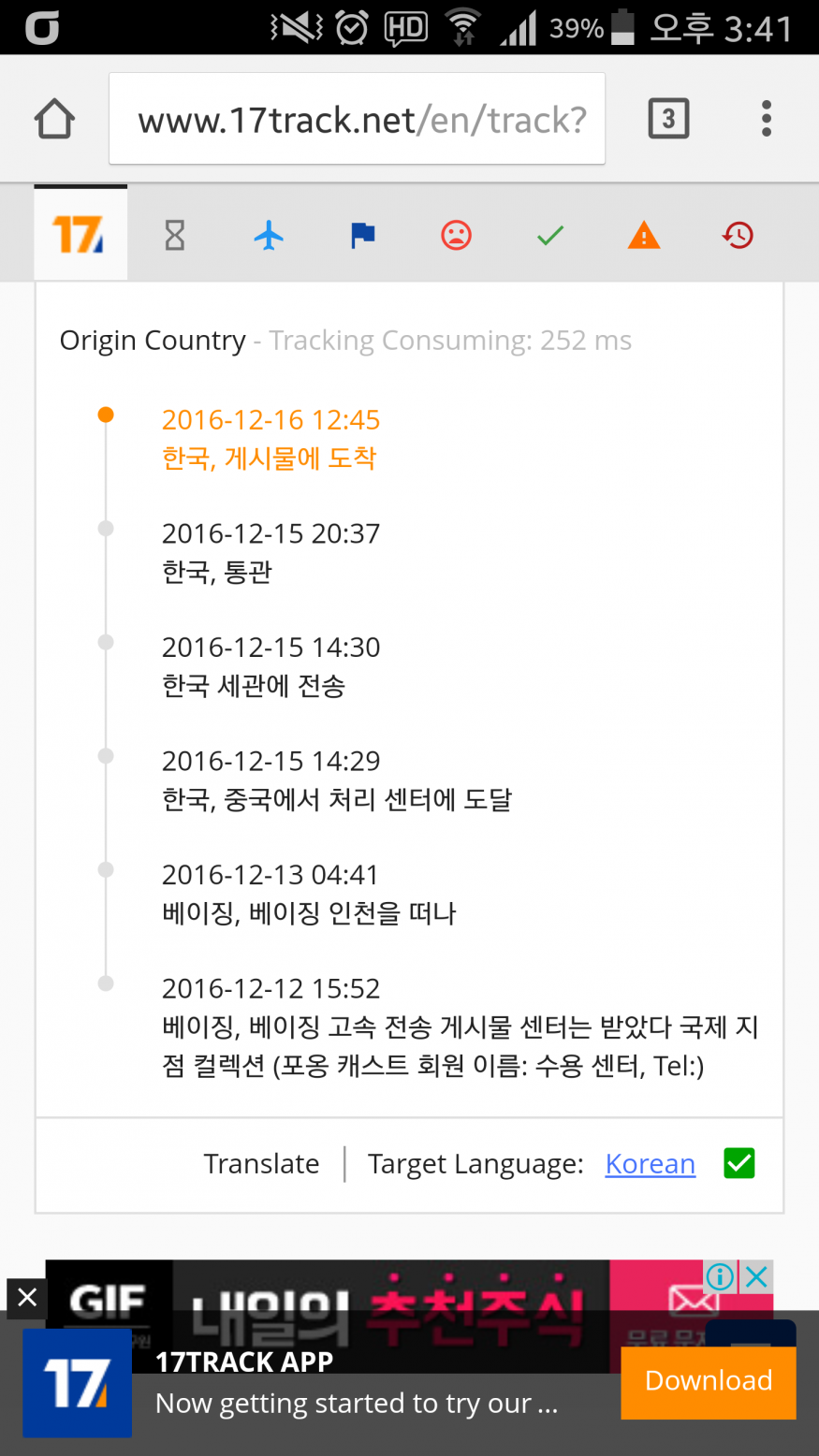This screenshot has height=1456, width=819.
Task: Show in-transit packages with airplane icon
Action: pos(269,236)
